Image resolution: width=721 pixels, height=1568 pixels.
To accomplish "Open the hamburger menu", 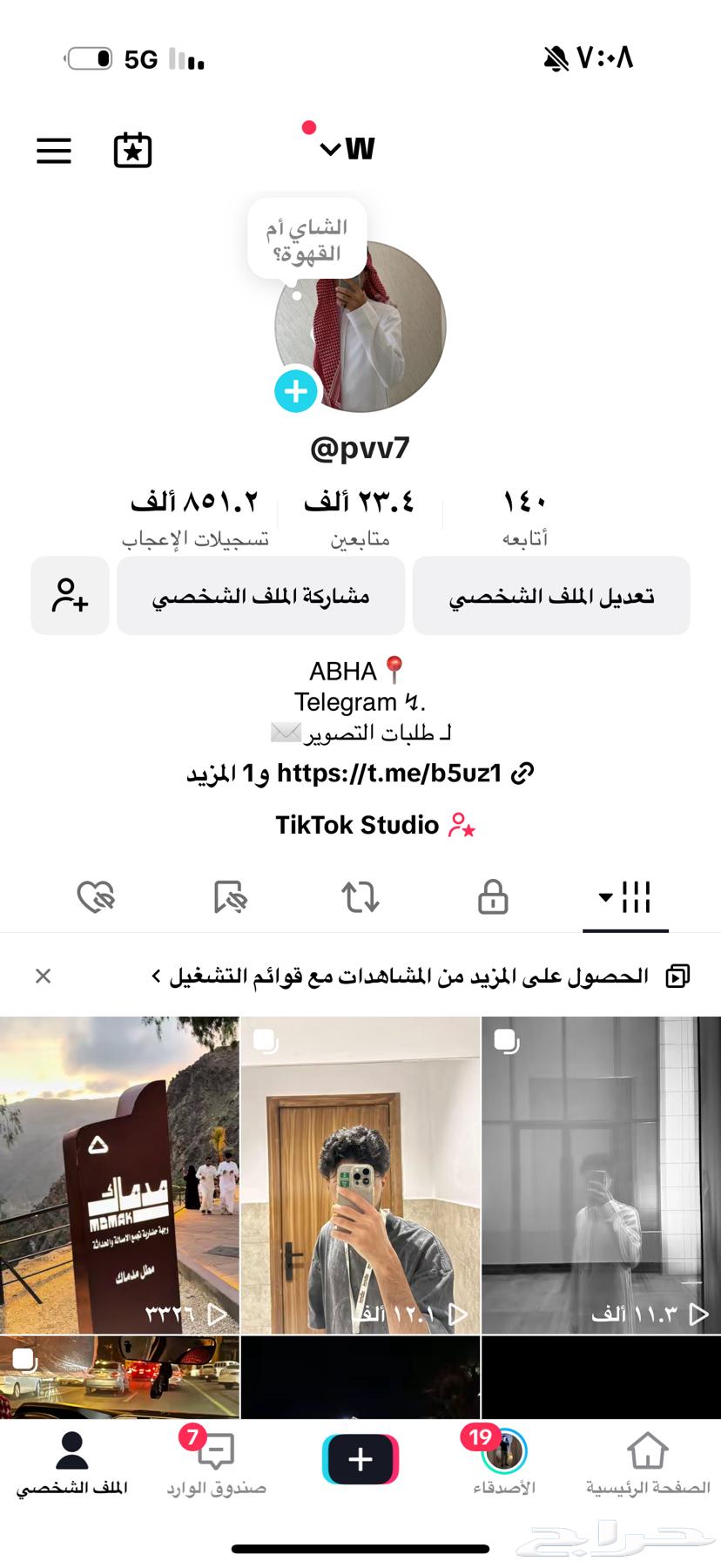I will [x=53, y=150].
